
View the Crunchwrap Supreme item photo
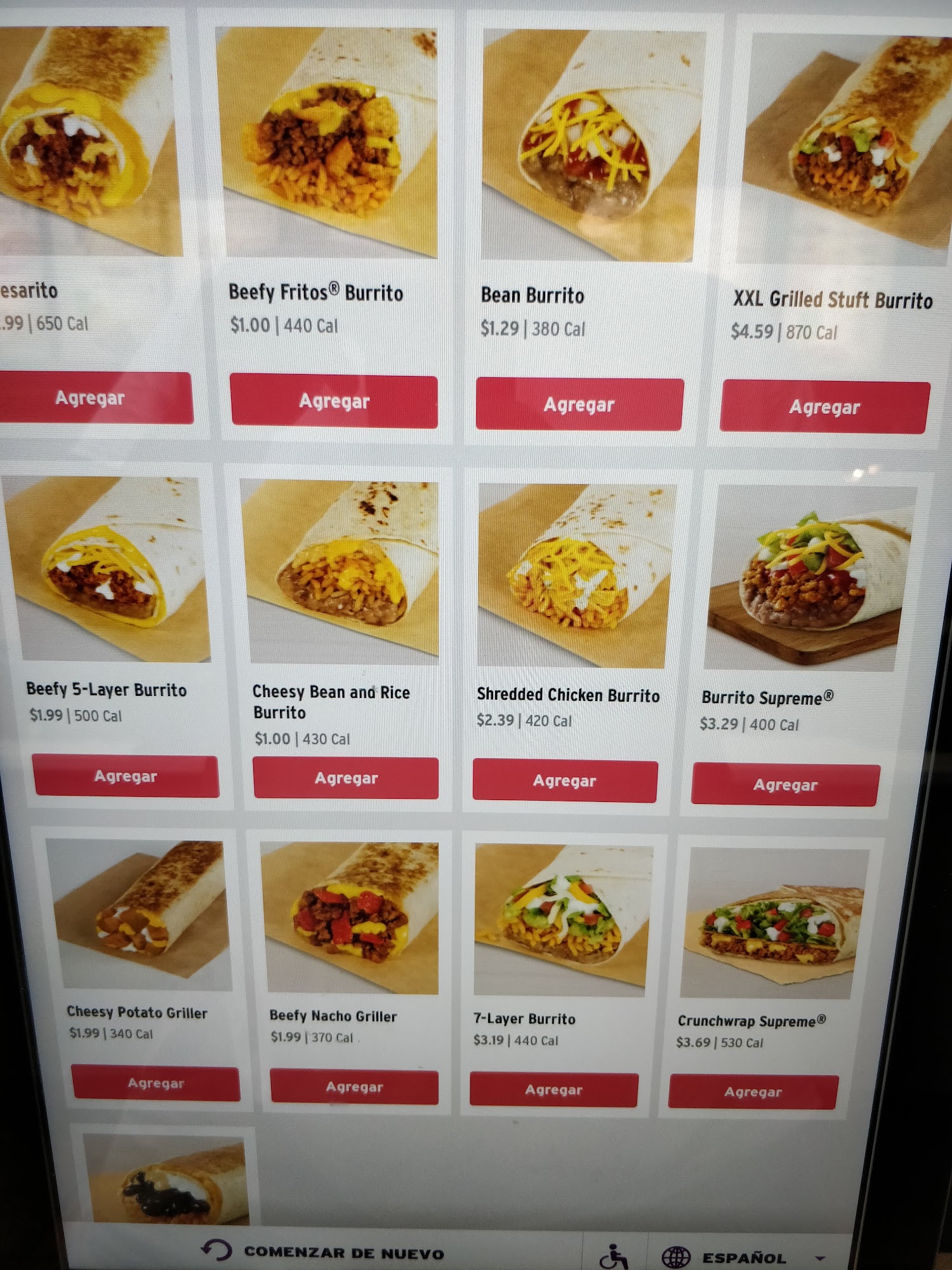click(773, 924)
